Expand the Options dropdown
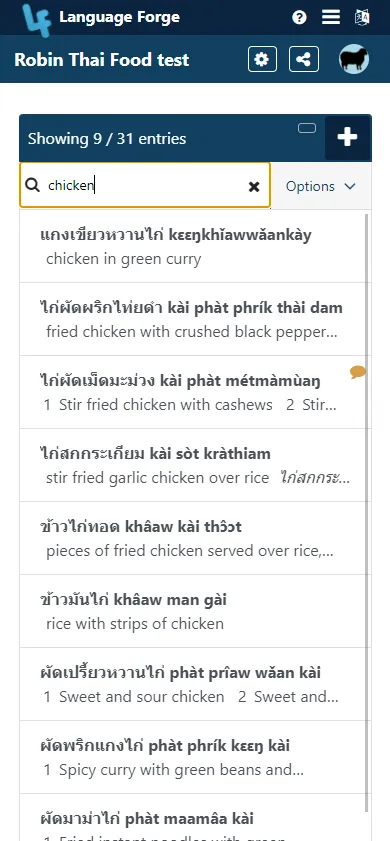Image resolution: width=390 pixels, height=841 pixels. pyautogui.click(x=320, y=186)
